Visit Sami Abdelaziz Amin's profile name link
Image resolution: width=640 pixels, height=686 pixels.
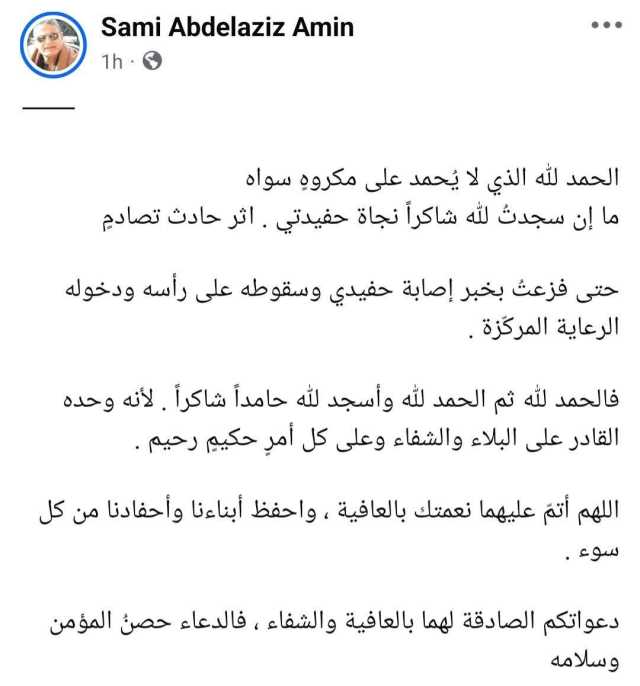click(x=227, y=27)
